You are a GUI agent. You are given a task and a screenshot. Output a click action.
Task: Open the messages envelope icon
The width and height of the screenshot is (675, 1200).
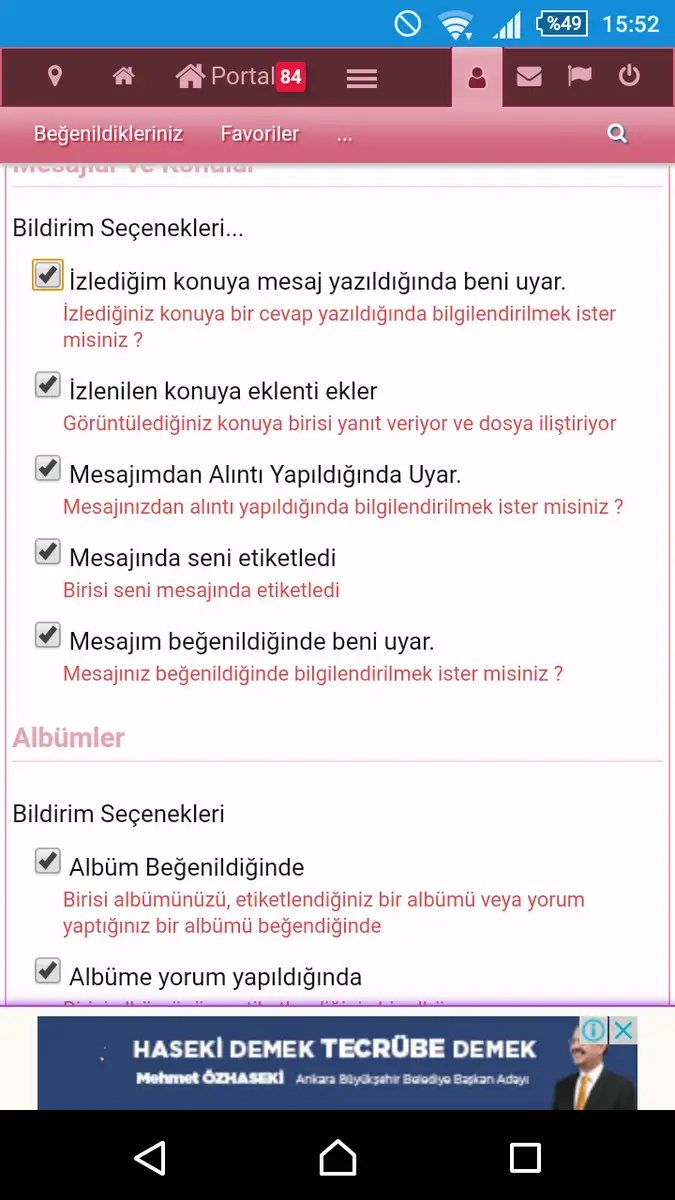coord(529,76)
